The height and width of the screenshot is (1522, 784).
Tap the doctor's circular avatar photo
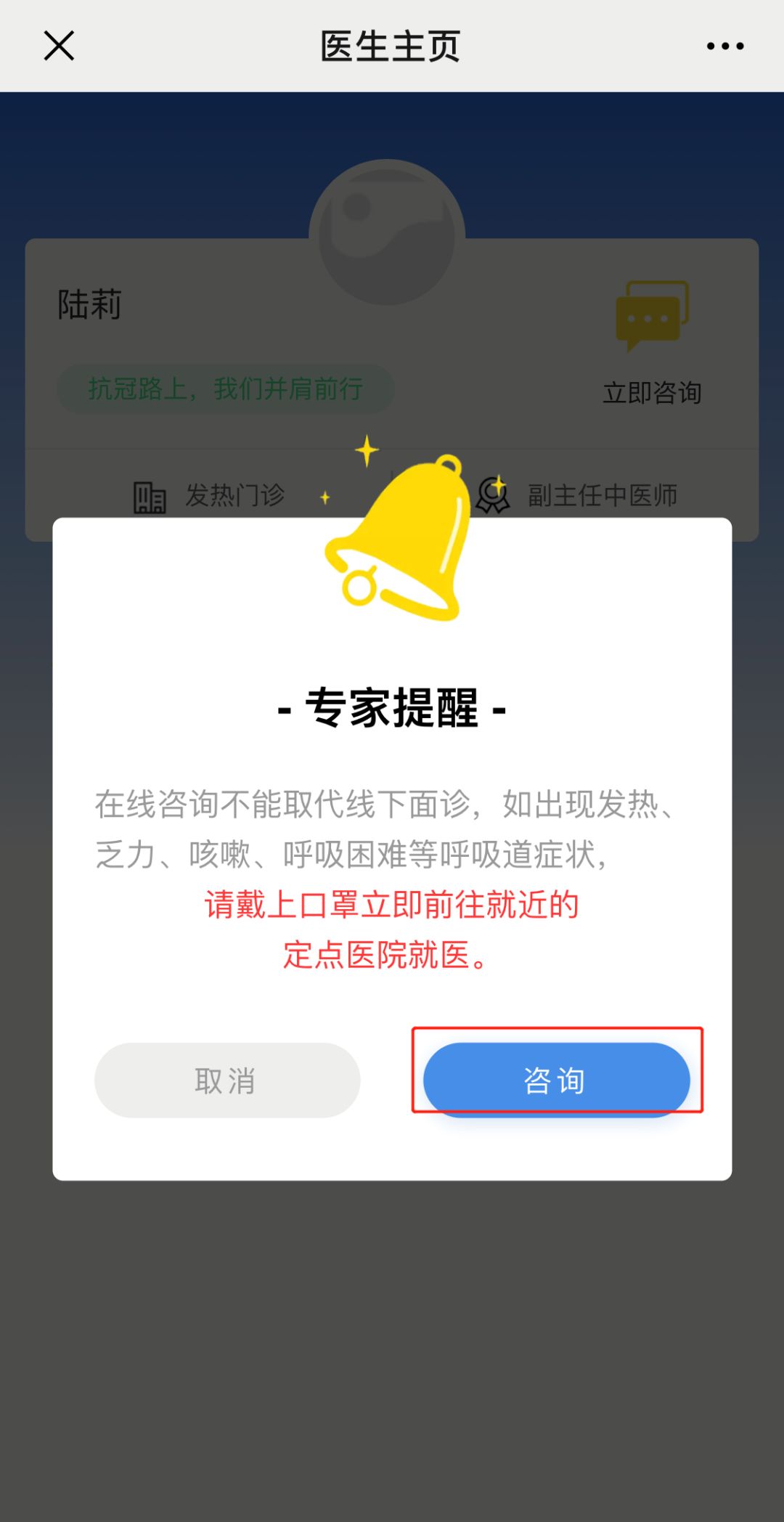pos(388,232)
